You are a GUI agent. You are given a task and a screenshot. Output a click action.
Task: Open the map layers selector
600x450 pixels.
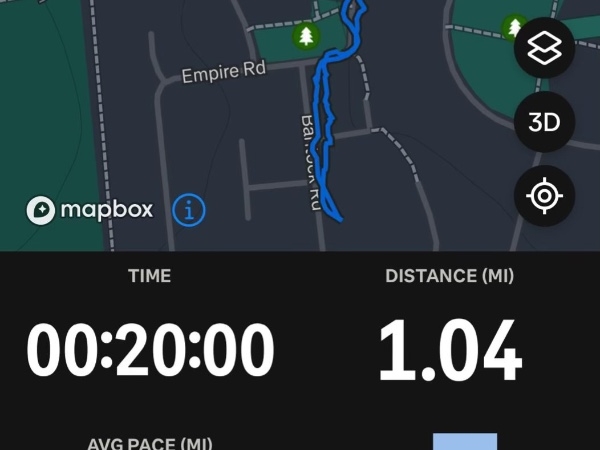[x=544, y=49]
